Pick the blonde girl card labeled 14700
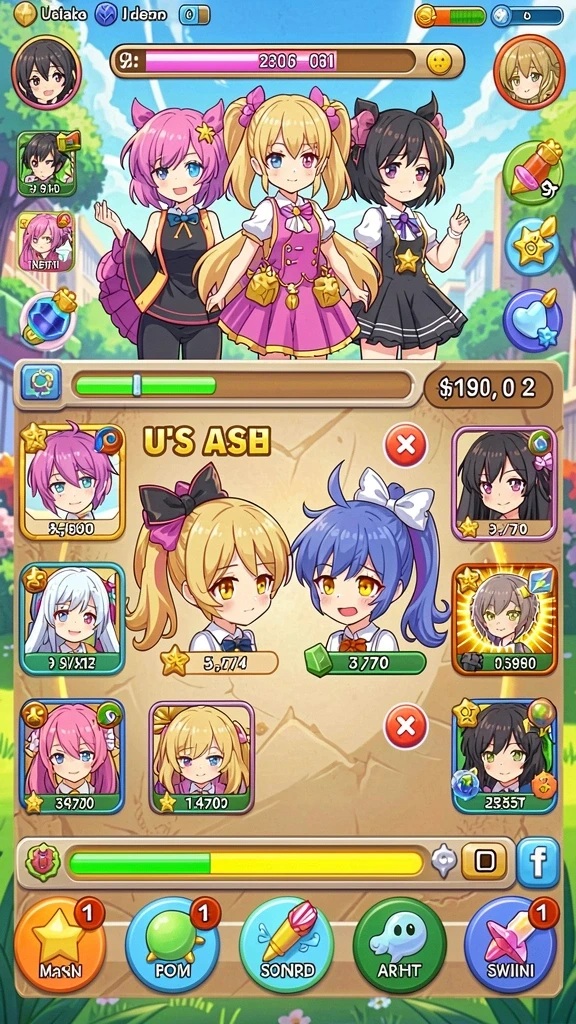The height and width of the screenshot is (1024, 576). tap(202, 757)
